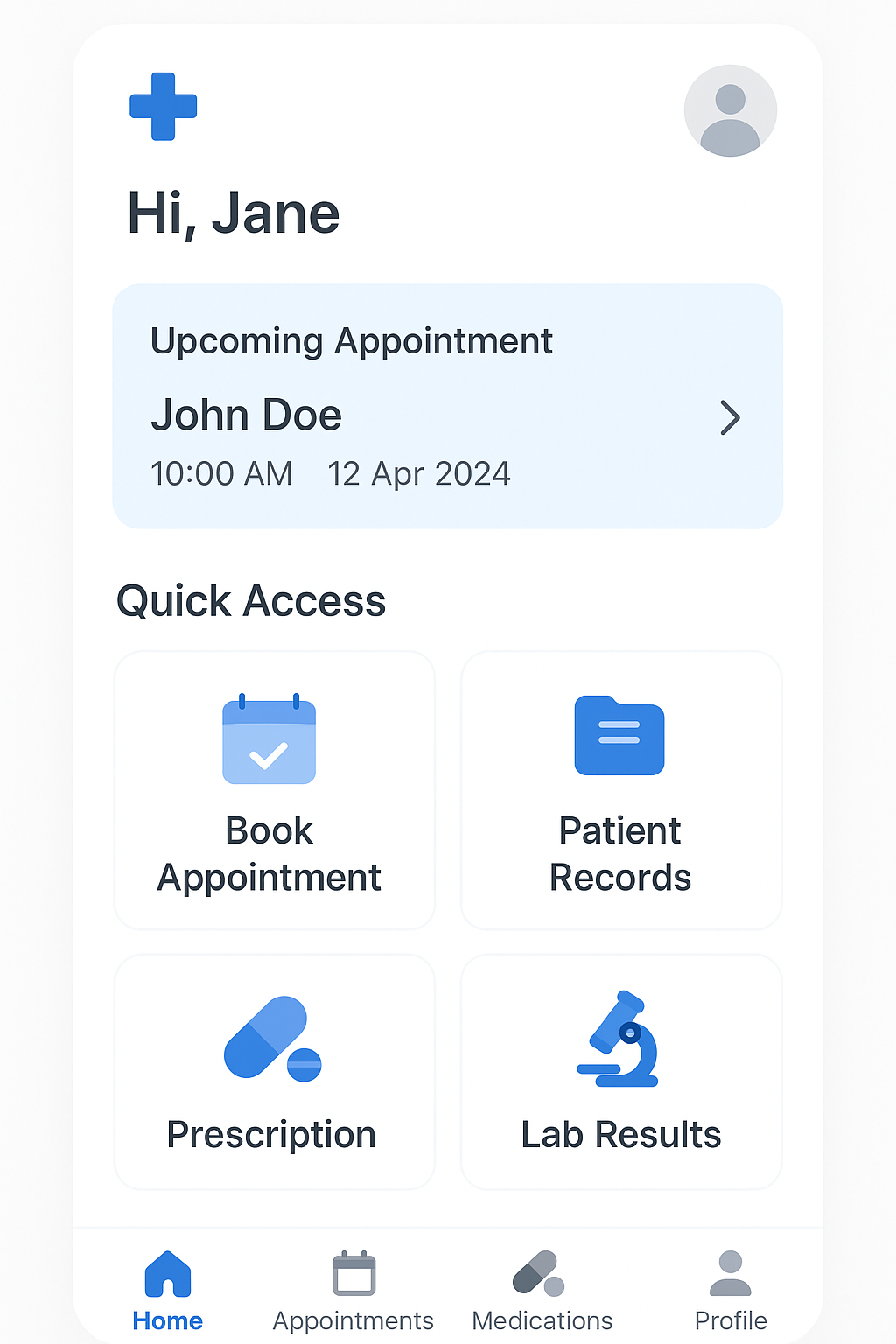This screenshot has height=1344, width=896.
Task: Tap the Prescription quick access card
Action: (274, 1072)
